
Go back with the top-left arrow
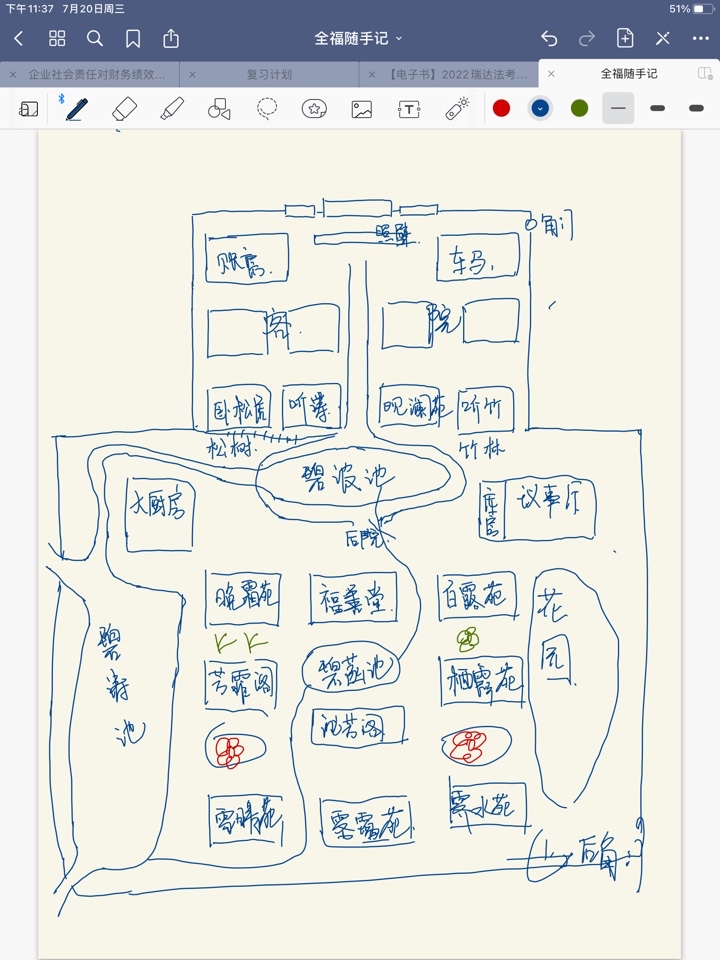pos(18,39)
